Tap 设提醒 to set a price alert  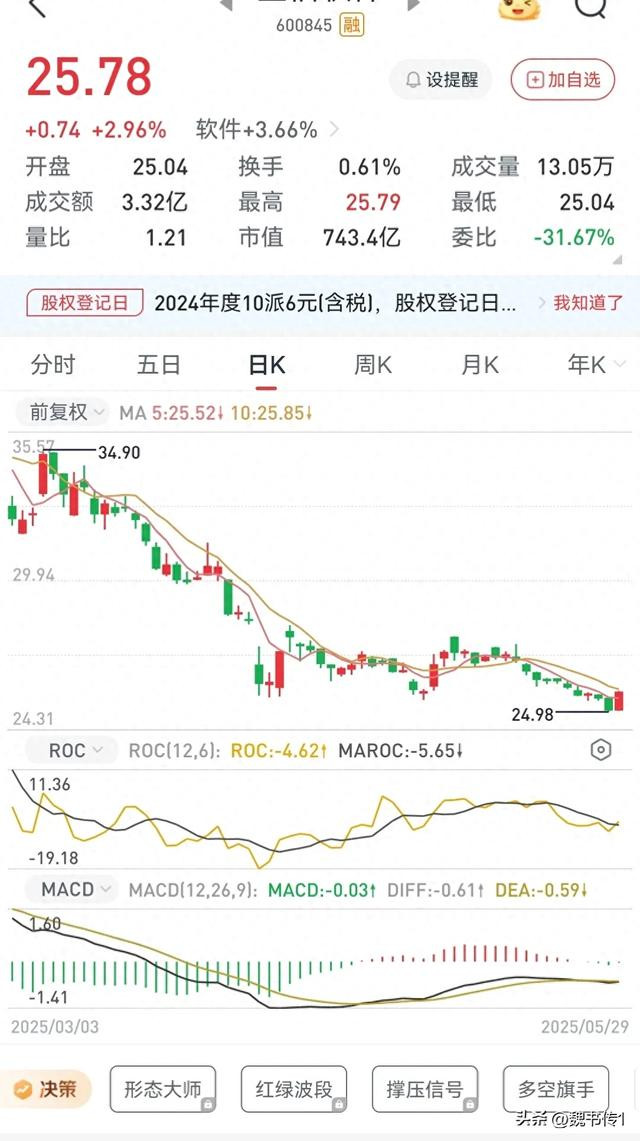pyautogui.click(x=441, y=79)
